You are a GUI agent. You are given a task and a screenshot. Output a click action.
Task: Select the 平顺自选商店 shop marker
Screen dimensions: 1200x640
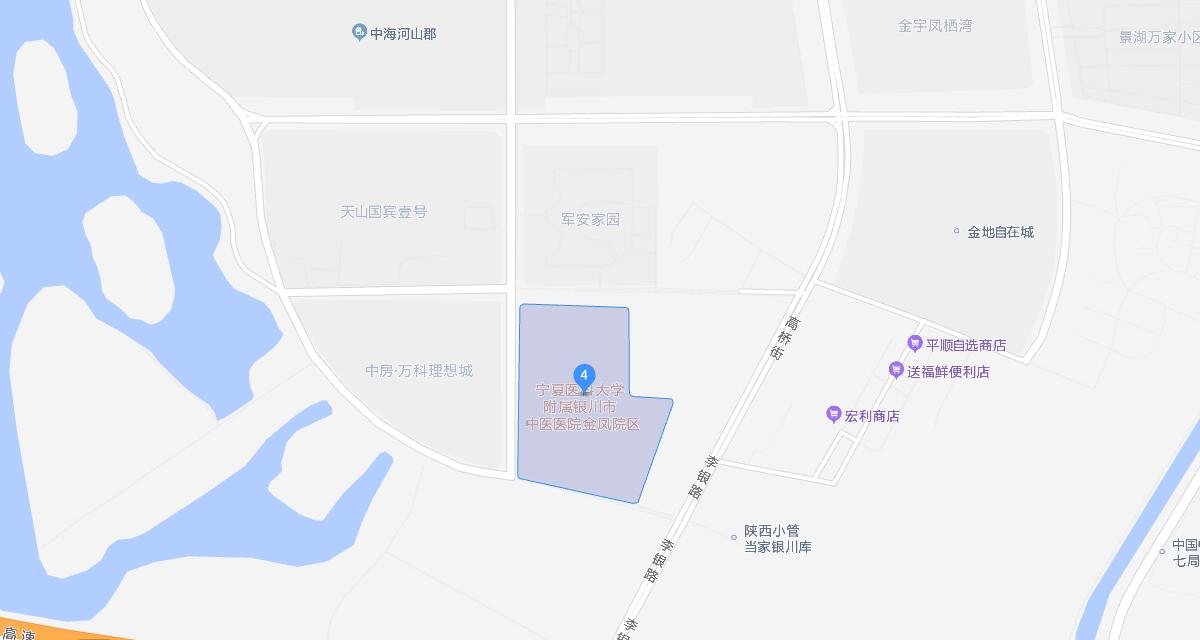click(x=914, y=344)
